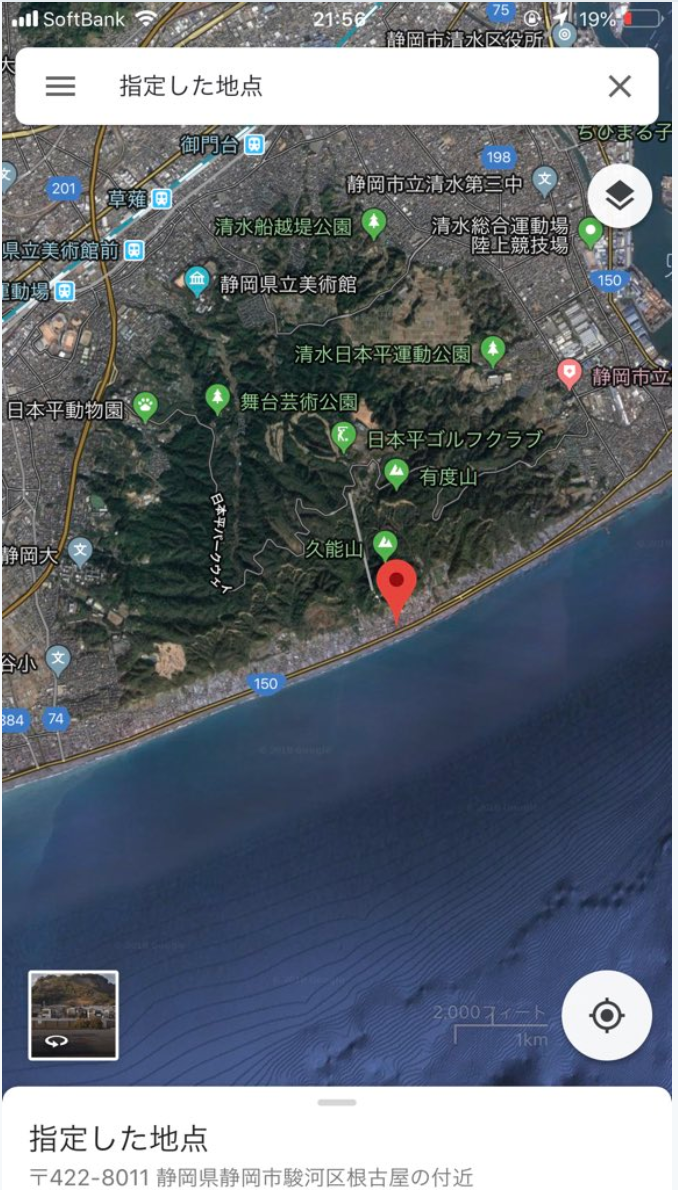Select 舞台芸術公園 park marker
This screenshot has width=678, height=1190.
pyautogui.click(x=218, y=399)
